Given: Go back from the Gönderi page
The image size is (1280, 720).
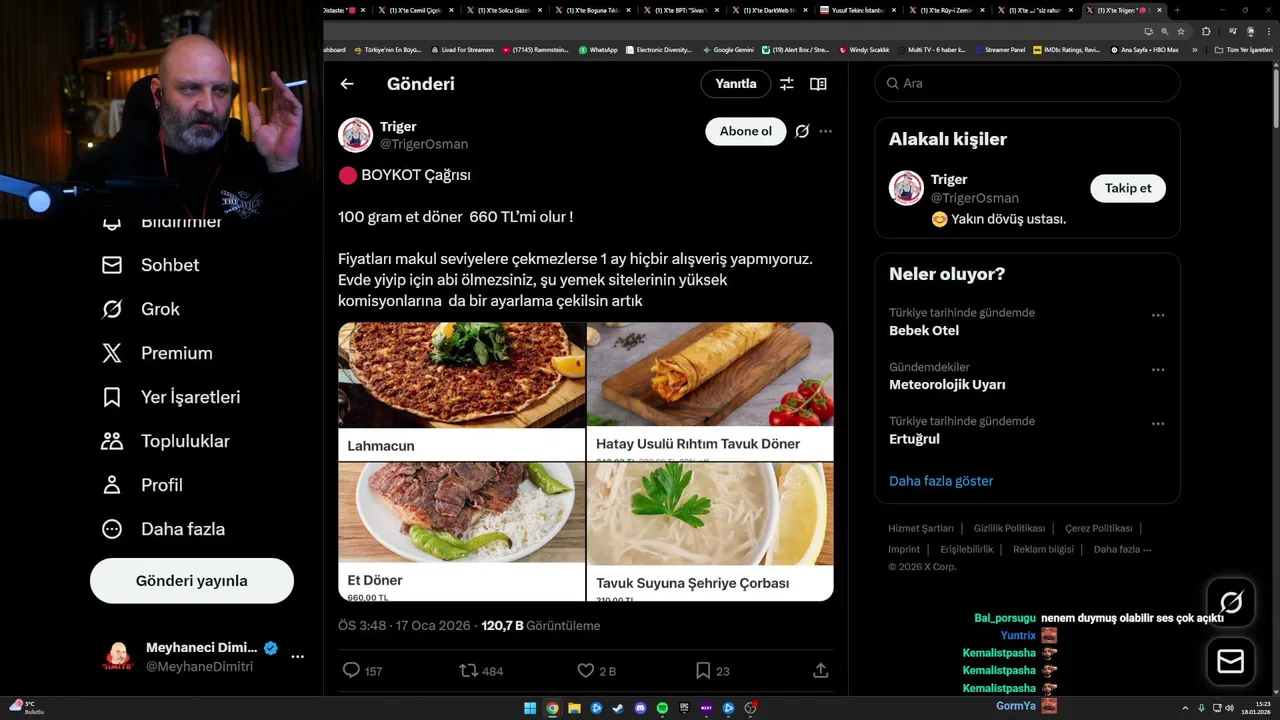Looking at the screenshot, I should click(x=347, y=84).
